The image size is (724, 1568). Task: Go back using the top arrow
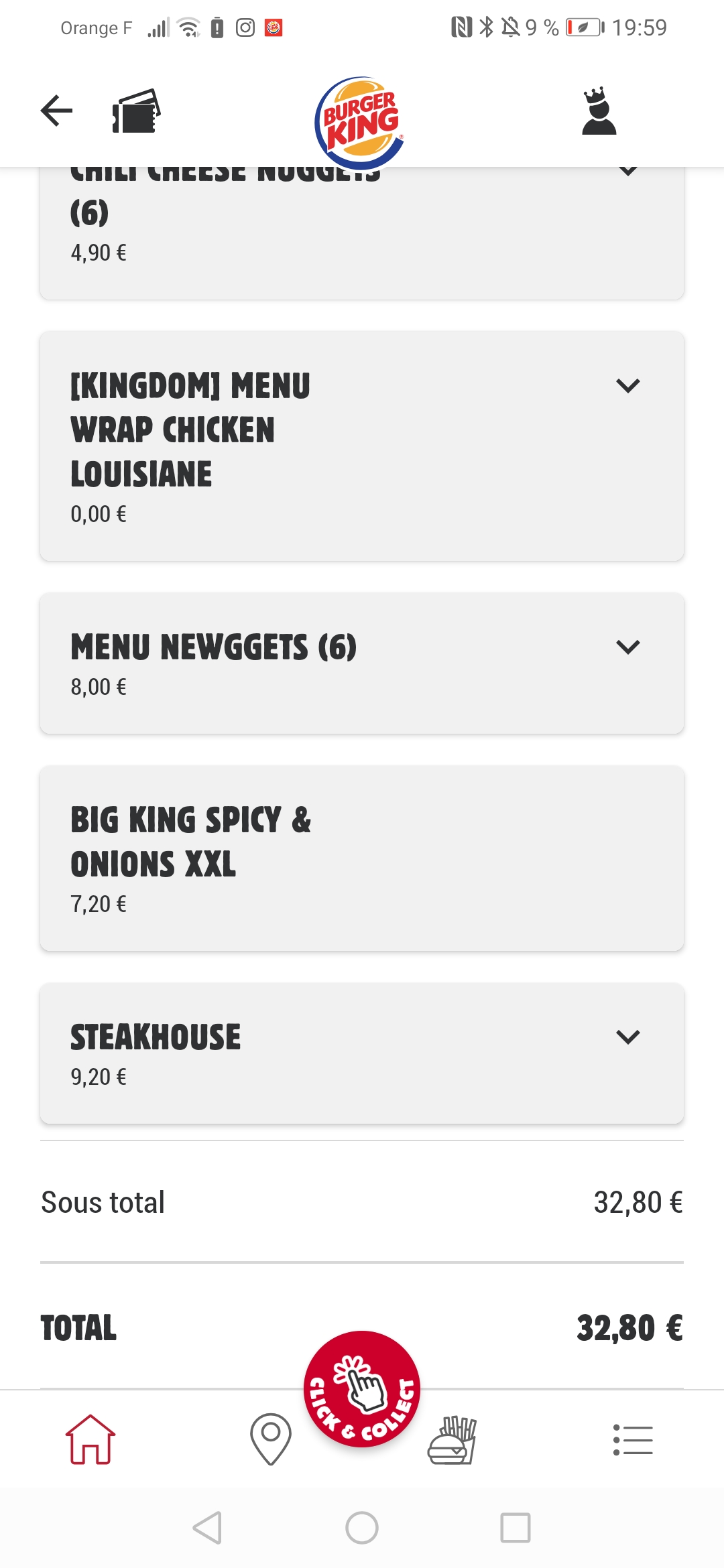point(57,111)
